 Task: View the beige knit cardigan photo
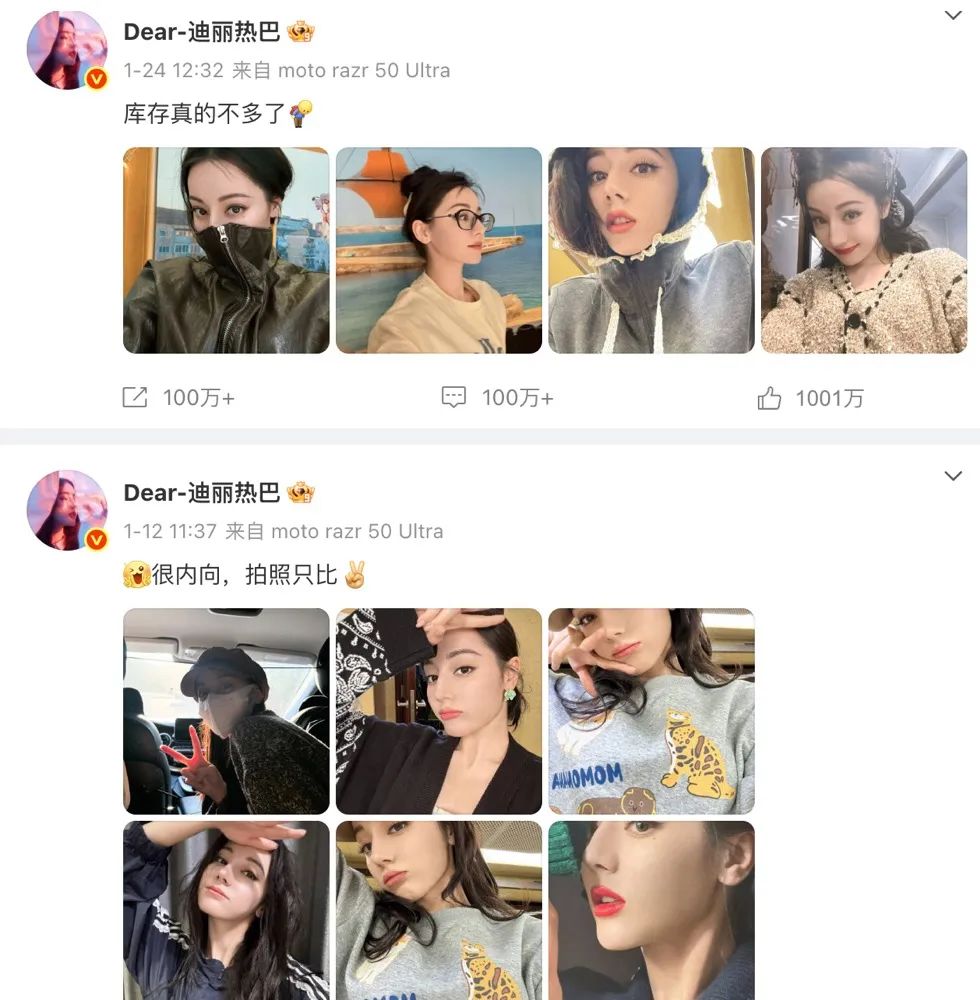(864, 250)
